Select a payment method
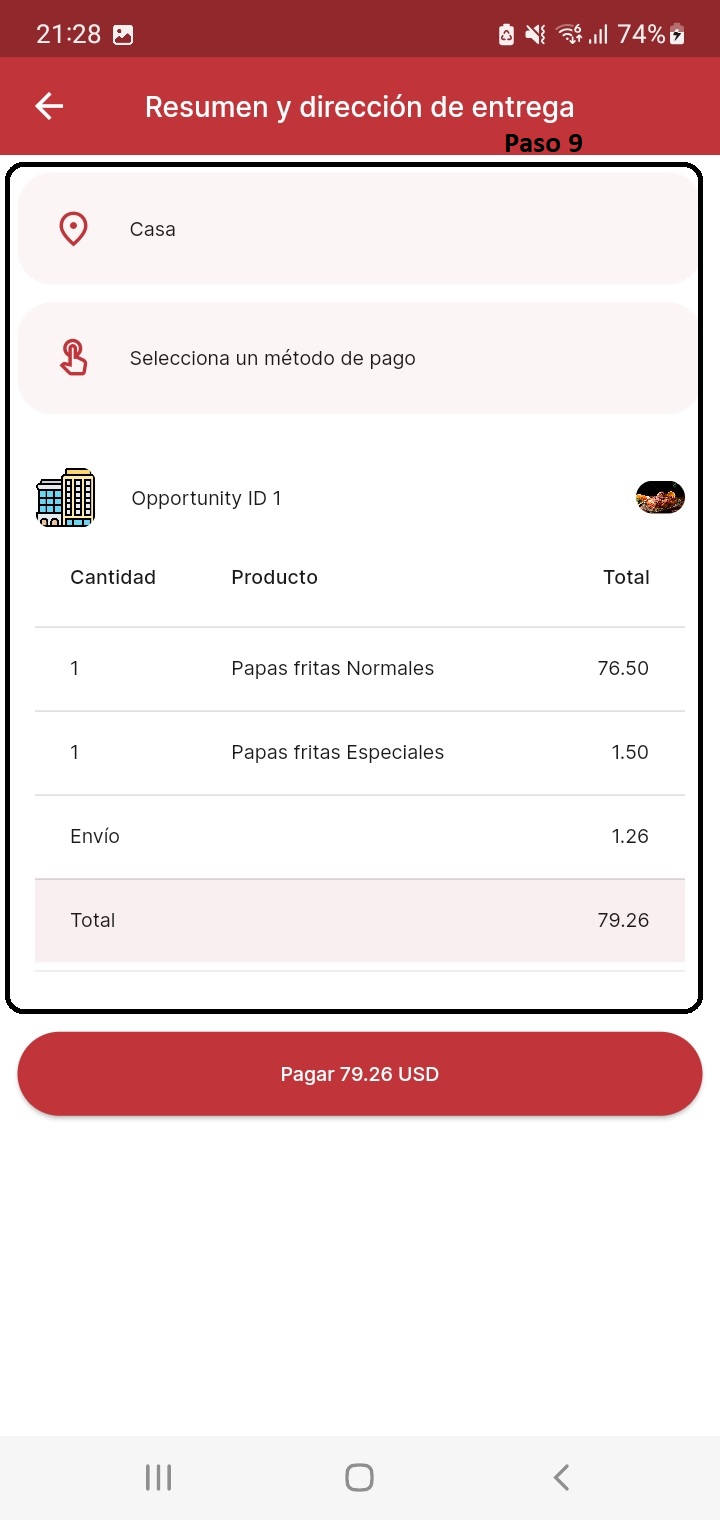 coord(358,358)
